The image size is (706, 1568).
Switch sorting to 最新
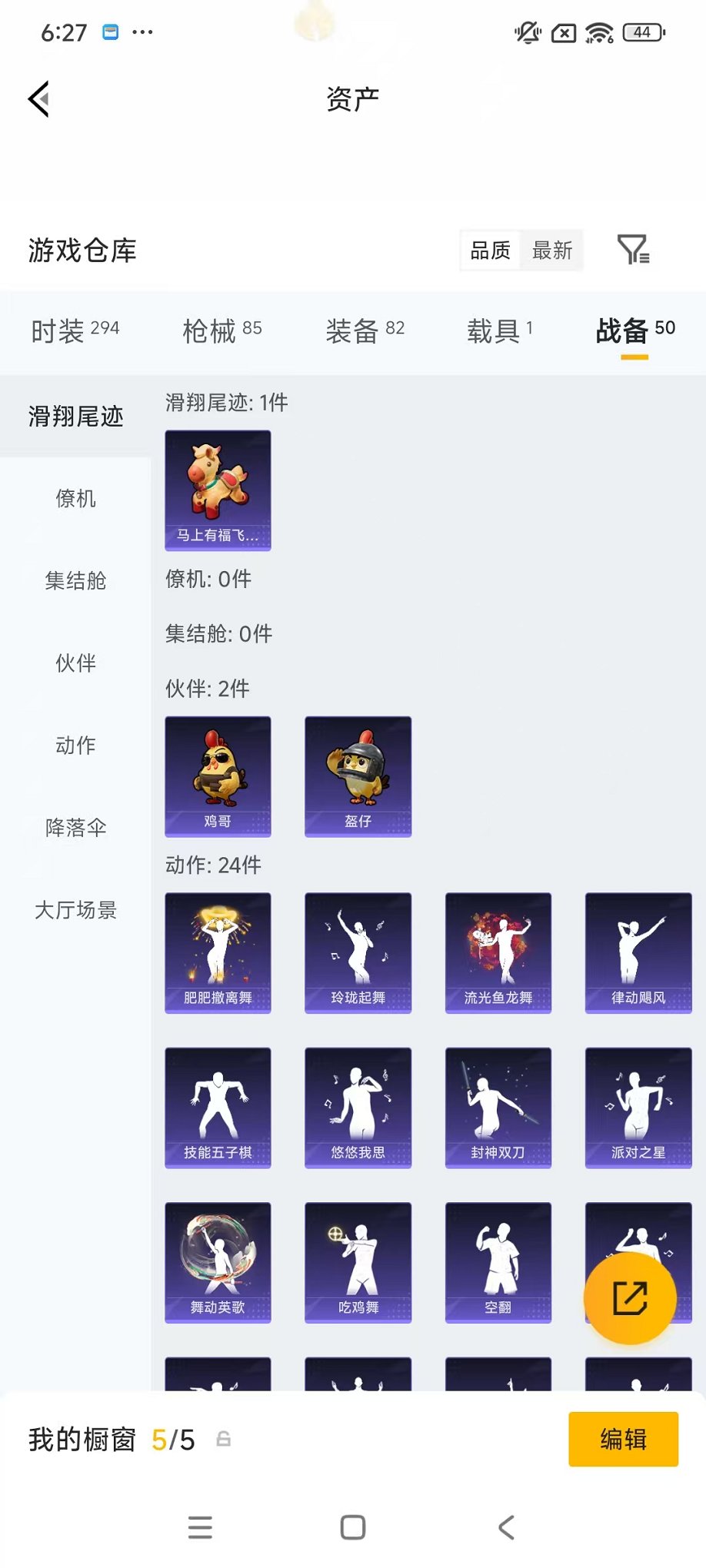pos(553,250)
